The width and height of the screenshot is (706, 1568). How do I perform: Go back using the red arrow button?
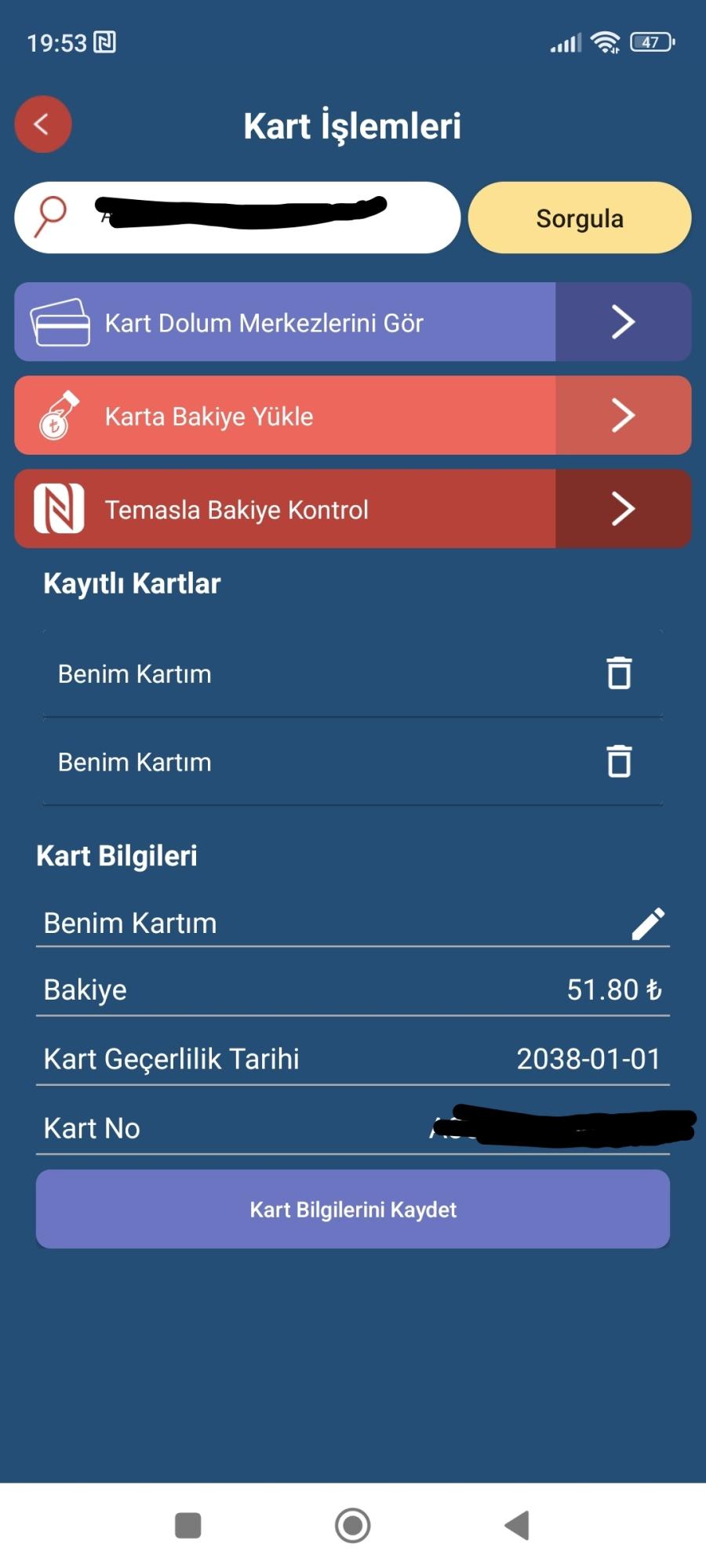coord(43,124)
